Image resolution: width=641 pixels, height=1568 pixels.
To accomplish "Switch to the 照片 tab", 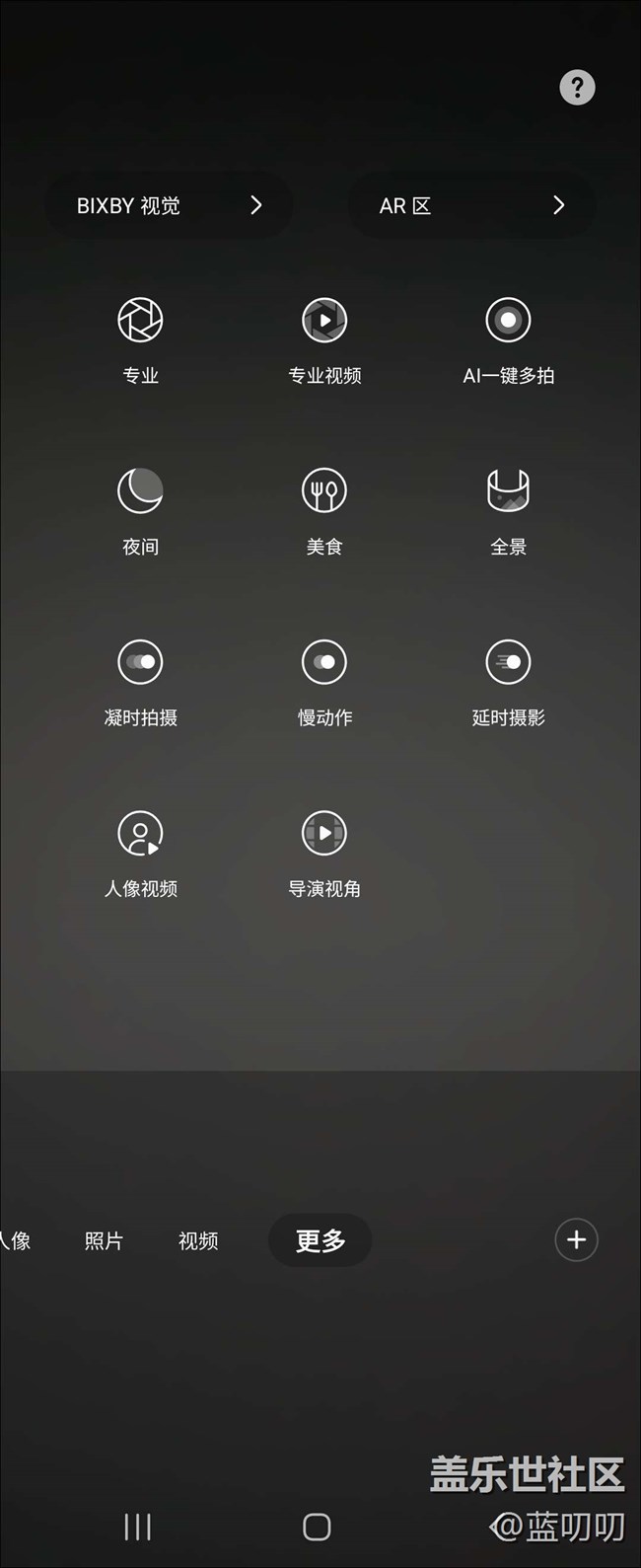I will click(x=104, y=1240).
